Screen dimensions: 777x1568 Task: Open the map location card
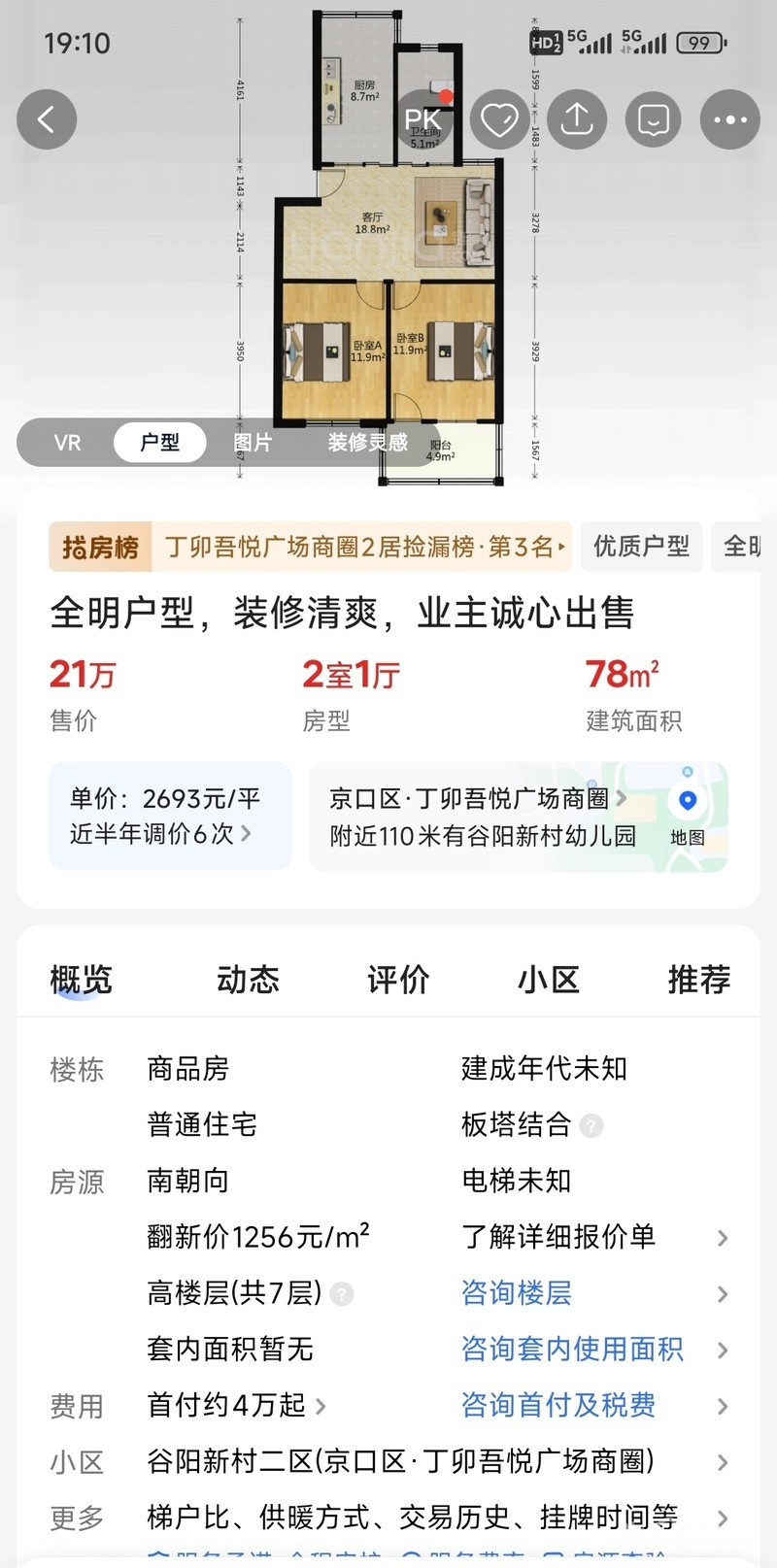point(518,816)
